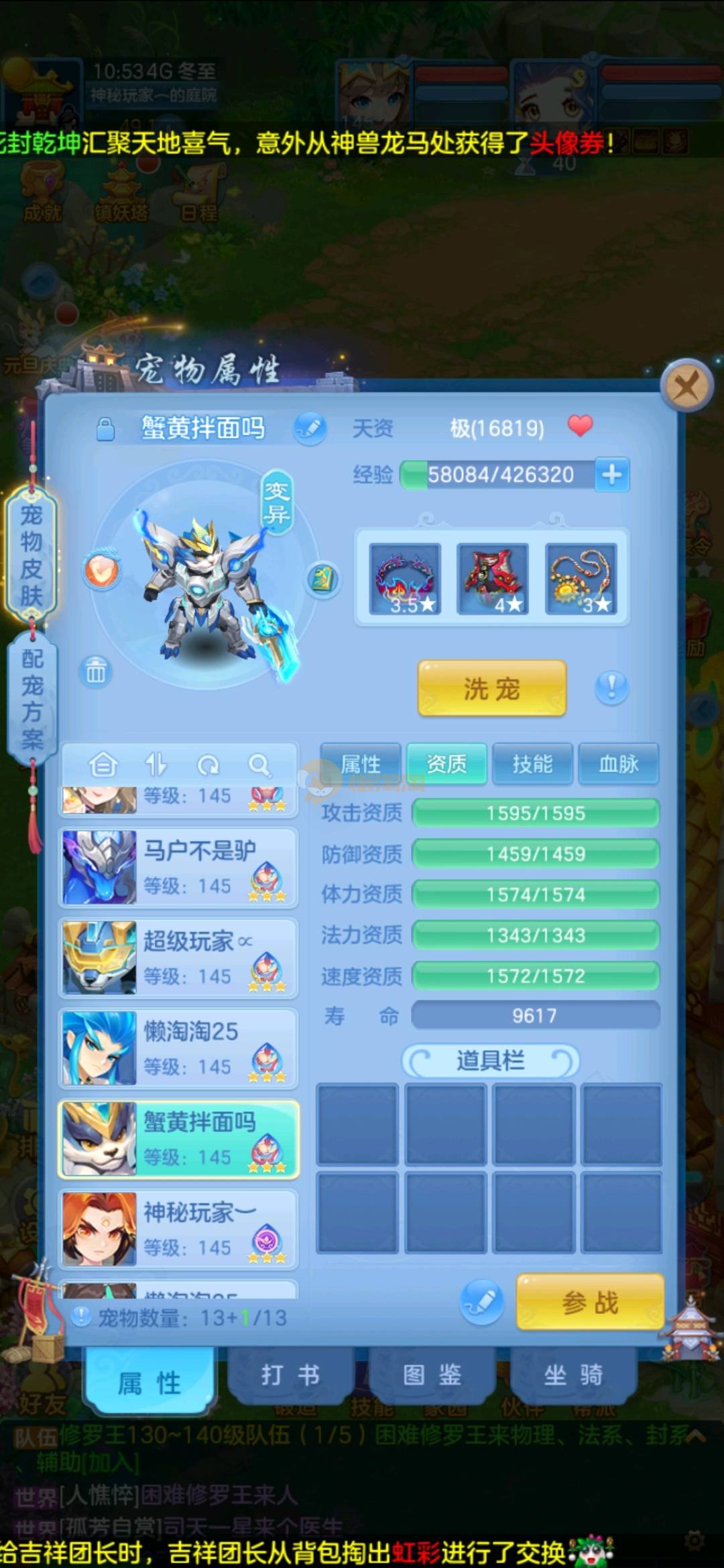Search the pet list with the magnifier
724x1568 pixels.
[259, 765]
